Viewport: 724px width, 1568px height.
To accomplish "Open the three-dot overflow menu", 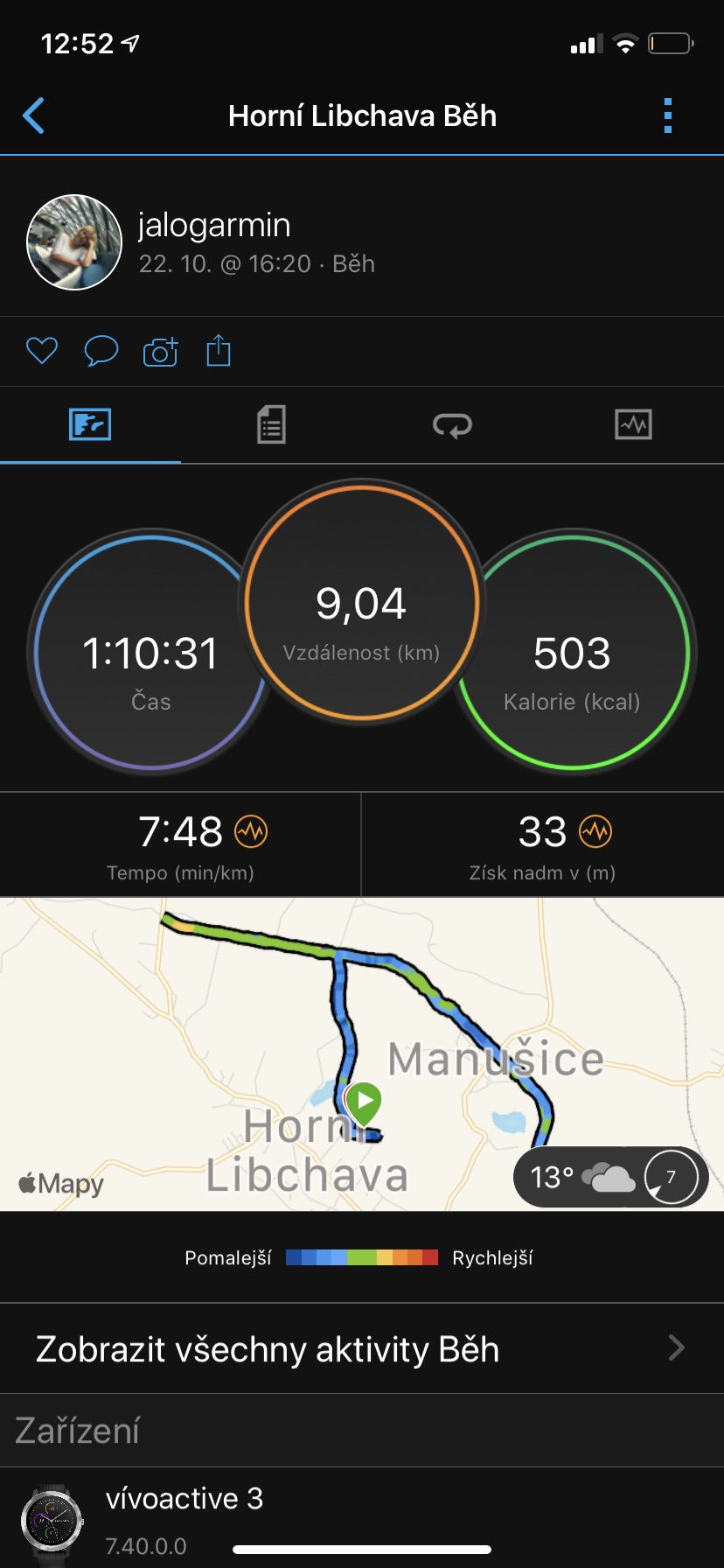I will coord(668,115).
